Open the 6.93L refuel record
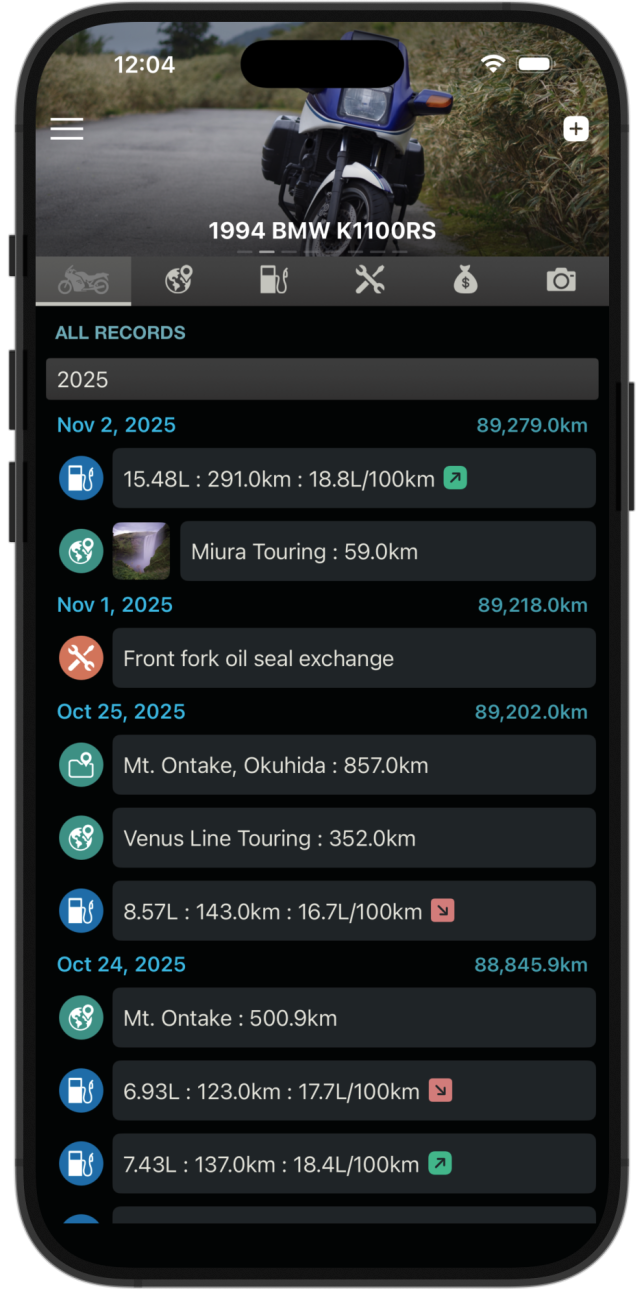Viewport: 644px width, 1291px height. point(354,1092)
